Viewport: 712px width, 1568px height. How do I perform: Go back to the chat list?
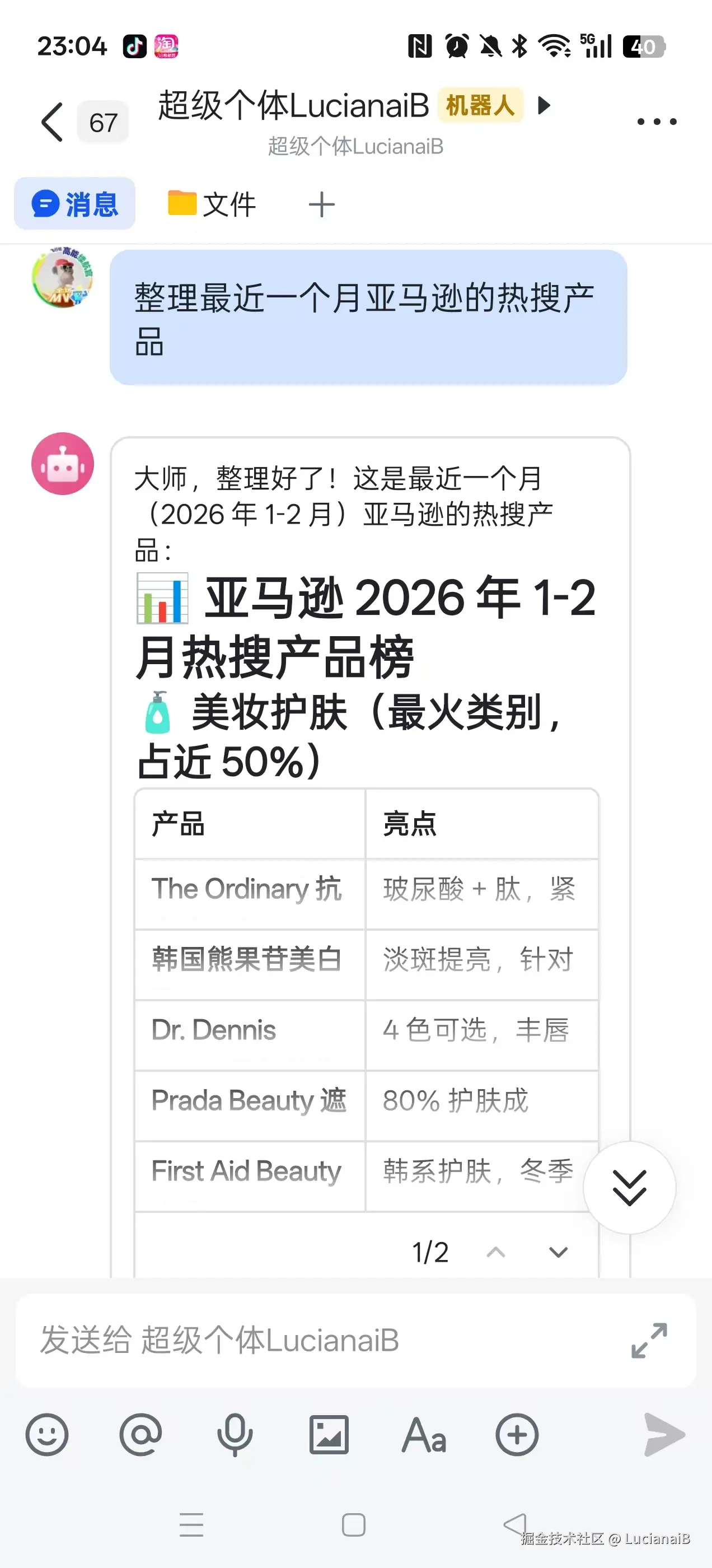pos(53,122)
